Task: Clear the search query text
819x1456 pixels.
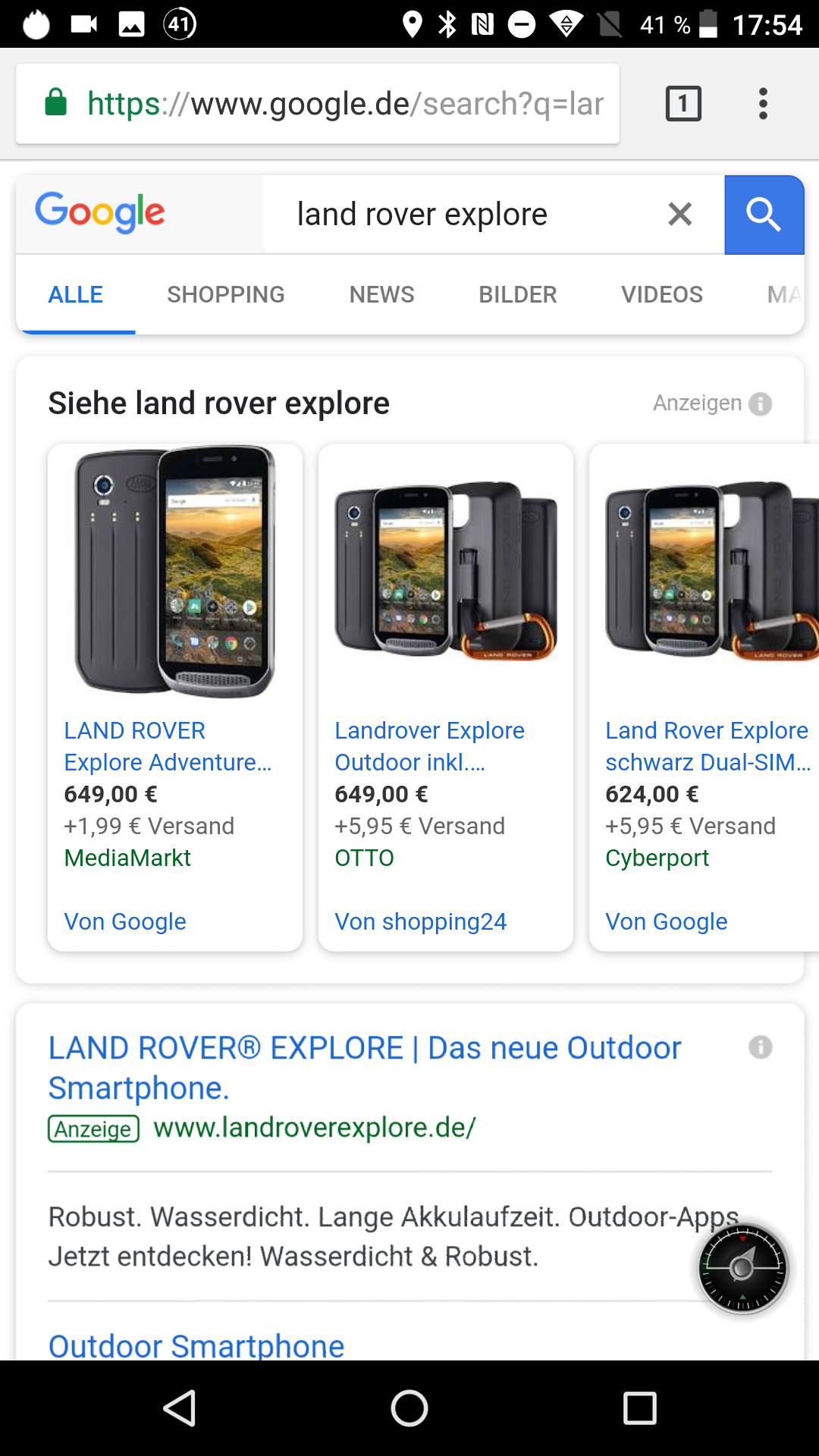Action: tap(680, 215)
